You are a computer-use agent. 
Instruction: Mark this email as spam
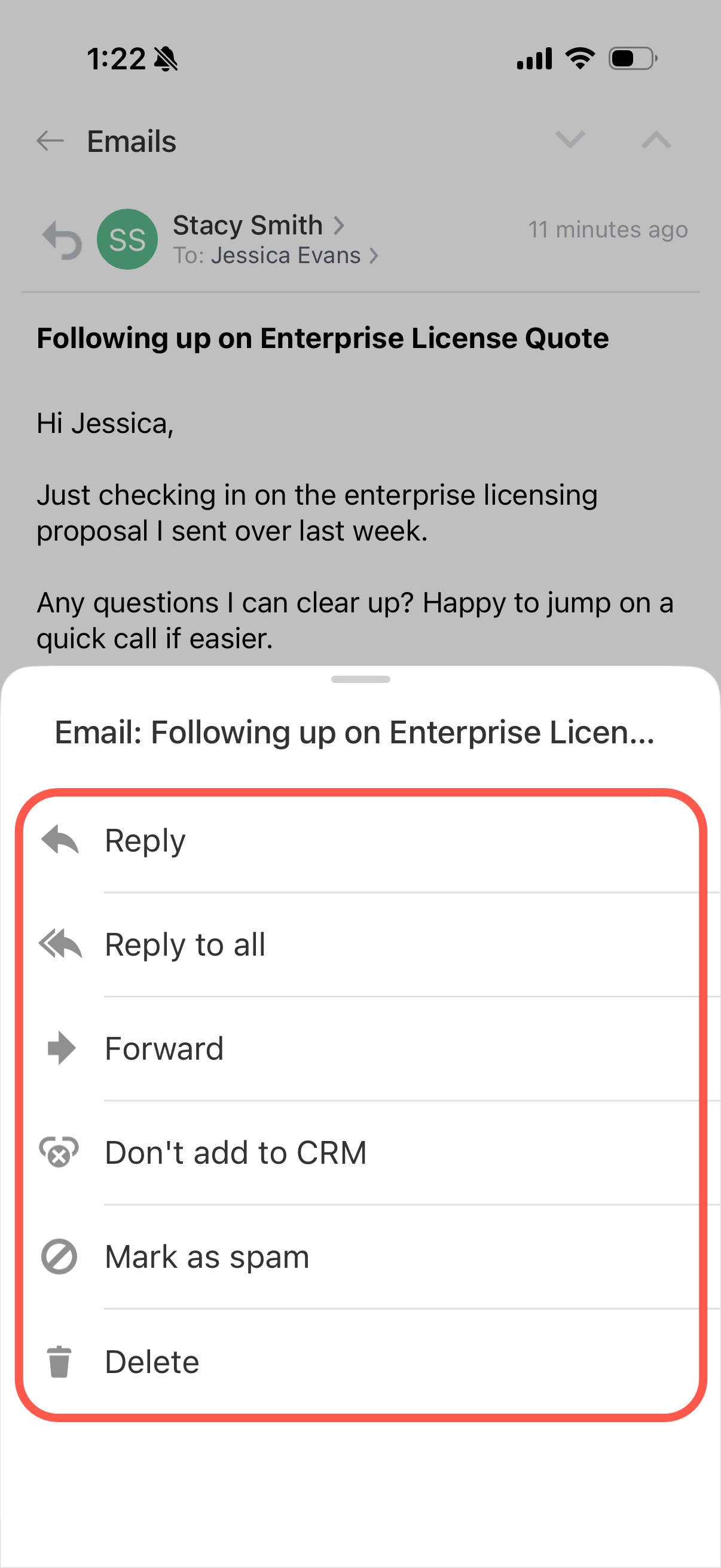(207, 1257)
